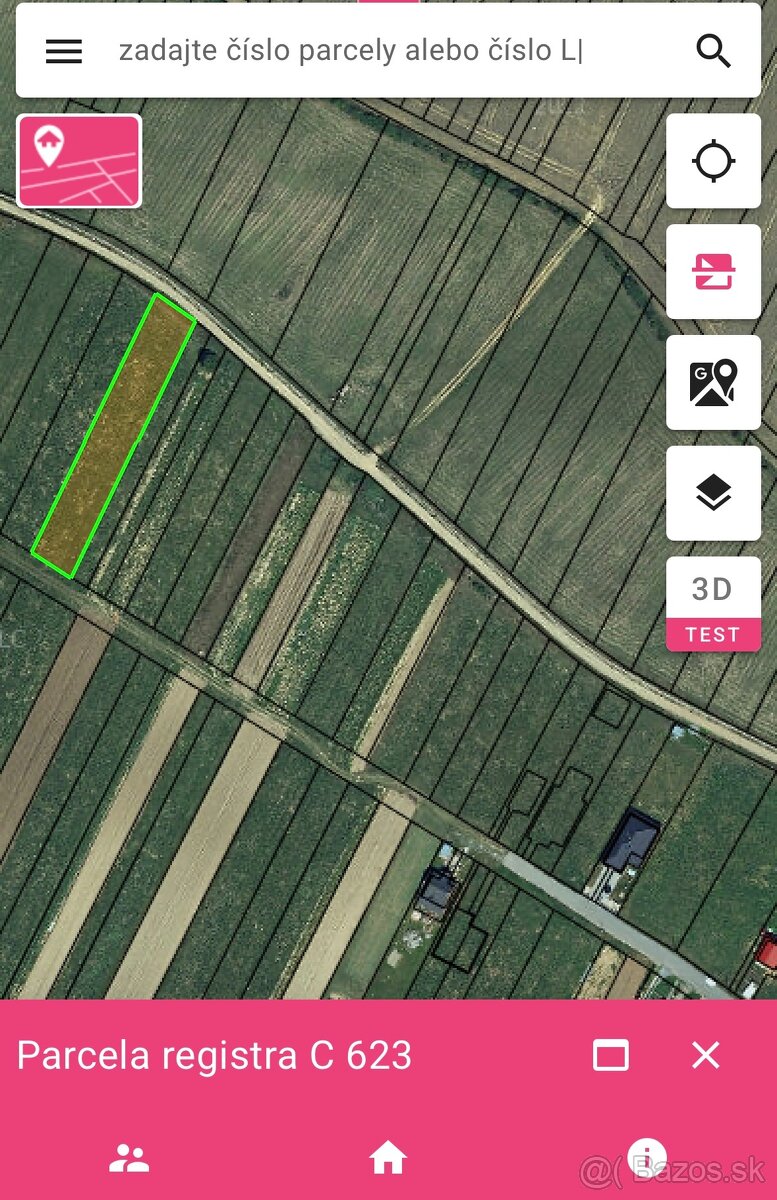Center map on my current location

713,161
